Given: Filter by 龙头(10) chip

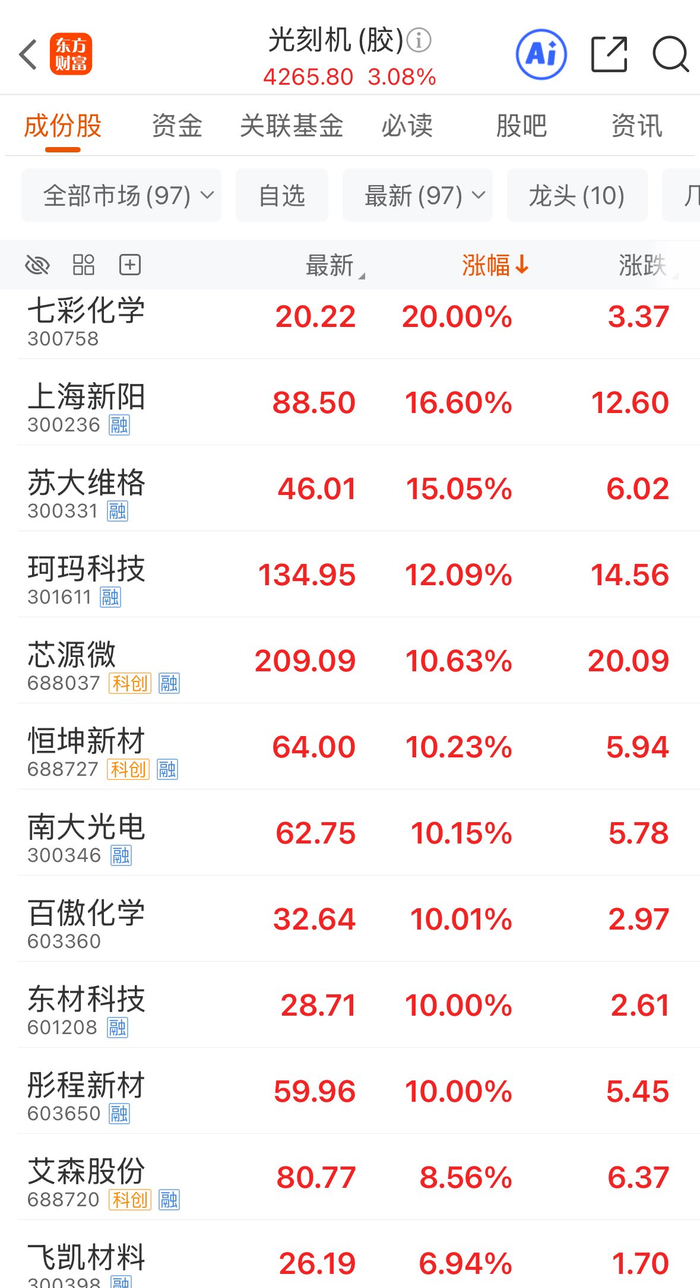Looking at the screenshot, I should [x=576, y=196].
